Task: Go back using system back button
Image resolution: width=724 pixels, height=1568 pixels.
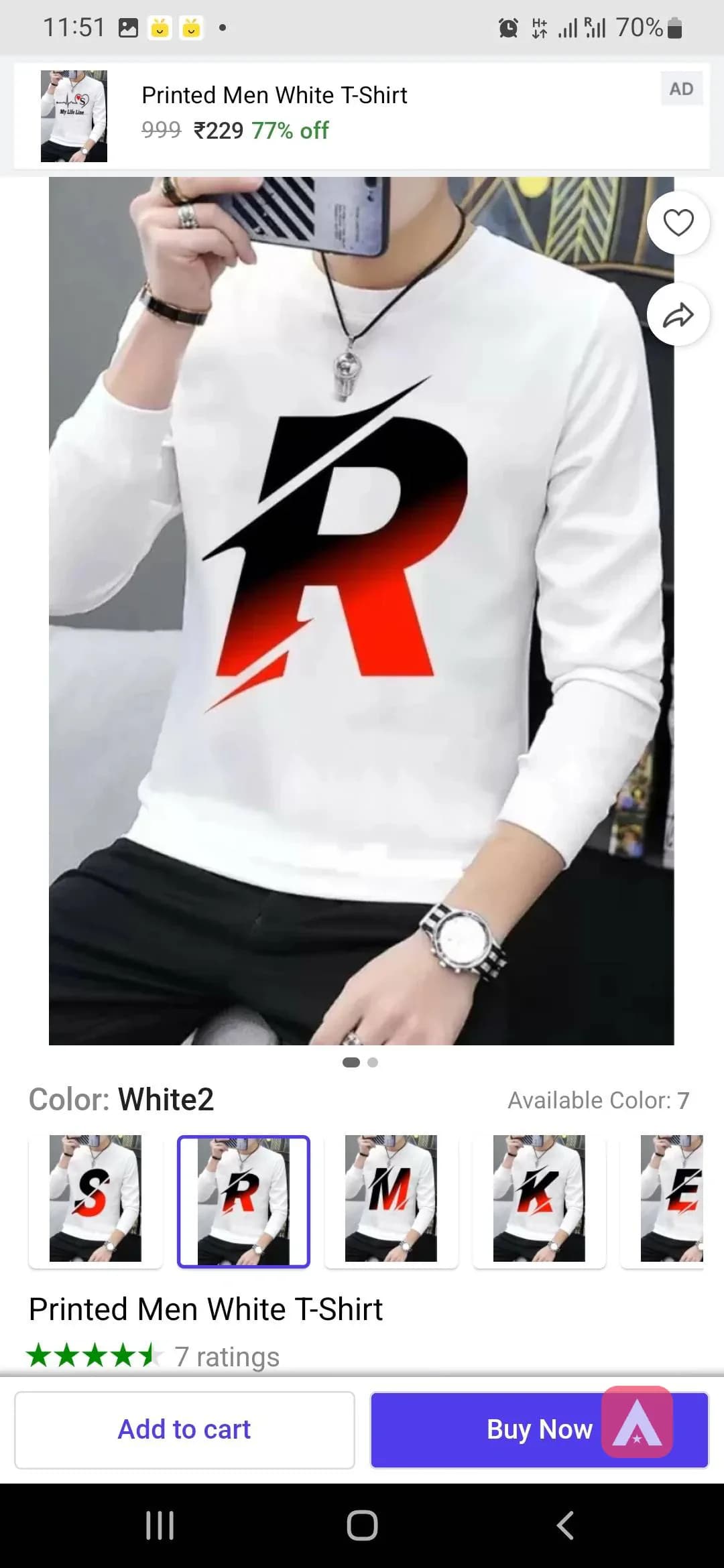Action: (565, 1526)
